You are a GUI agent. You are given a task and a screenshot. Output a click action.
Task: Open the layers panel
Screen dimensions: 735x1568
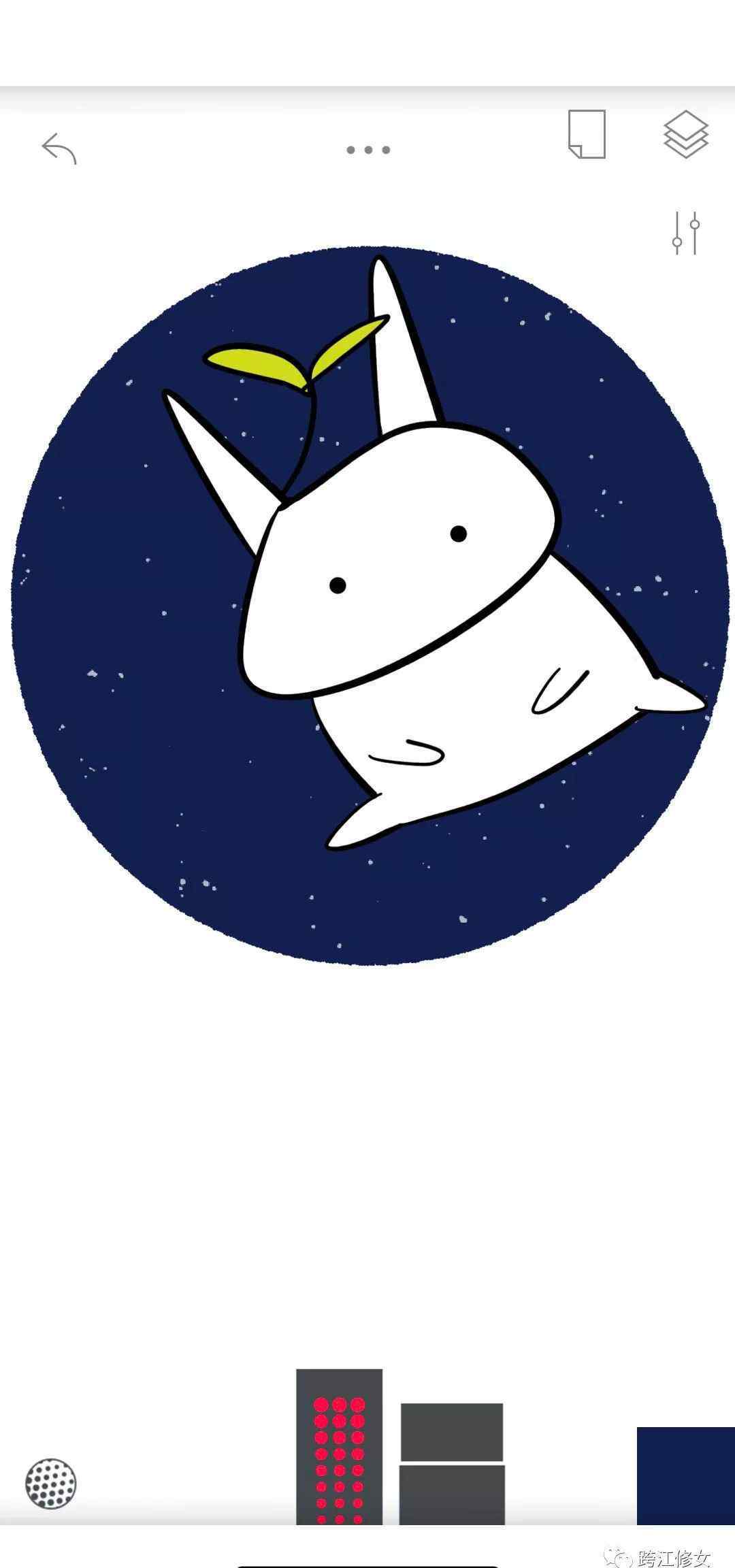pos(686,134)
